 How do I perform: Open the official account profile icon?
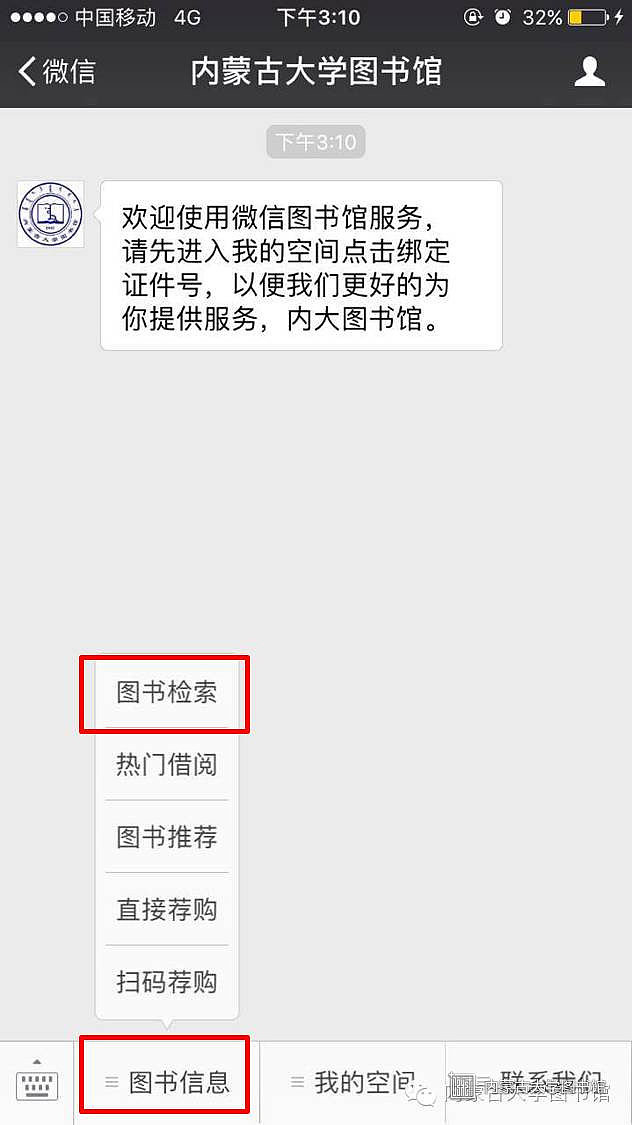[x=590, y=72]
